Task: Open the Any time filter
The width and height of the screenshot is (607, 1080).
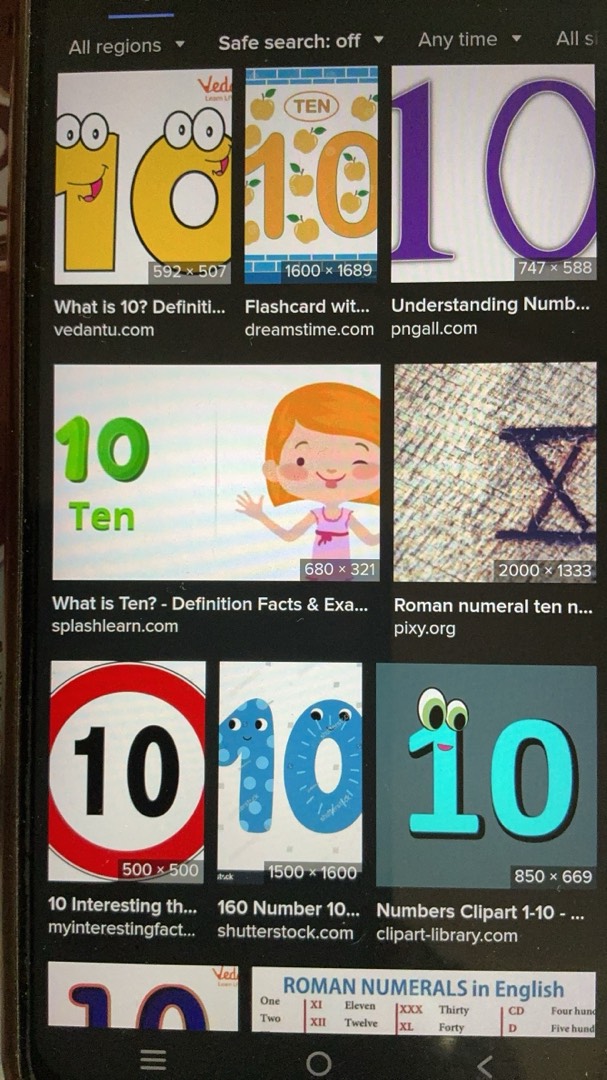Action: click(x=469, y=40)
